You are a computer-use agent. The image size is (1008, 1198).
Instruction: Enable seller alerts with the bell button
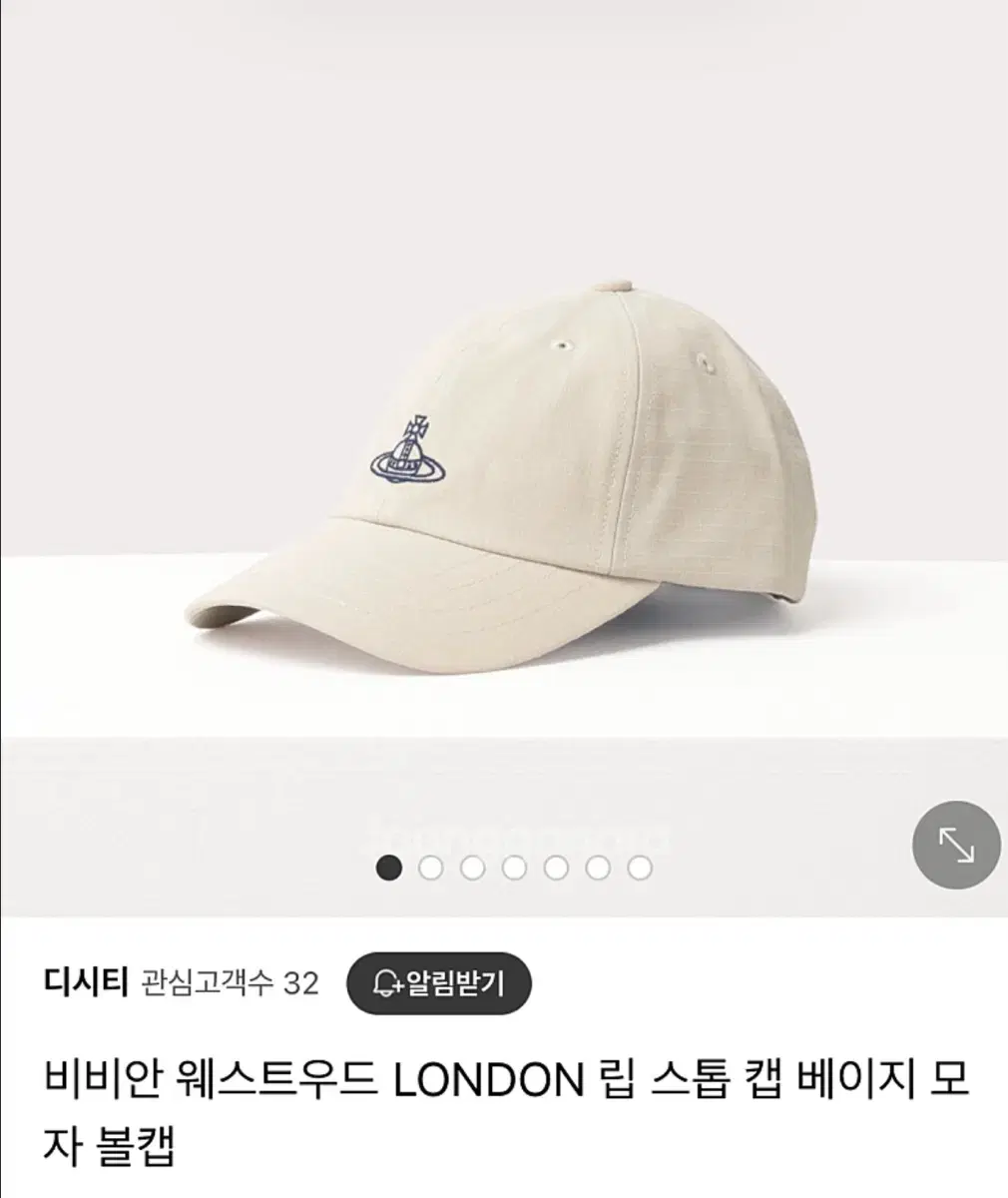click(x=441, y=983)
